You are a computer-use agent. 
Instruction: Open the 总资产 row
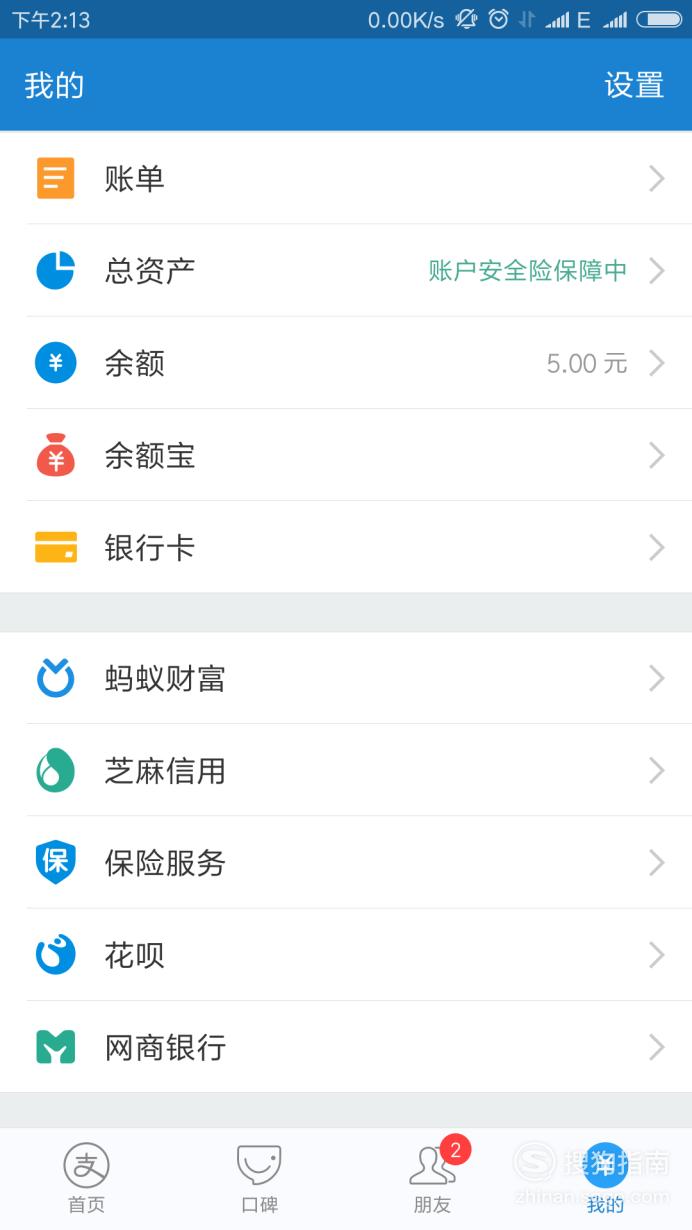(x=346, y=270)
